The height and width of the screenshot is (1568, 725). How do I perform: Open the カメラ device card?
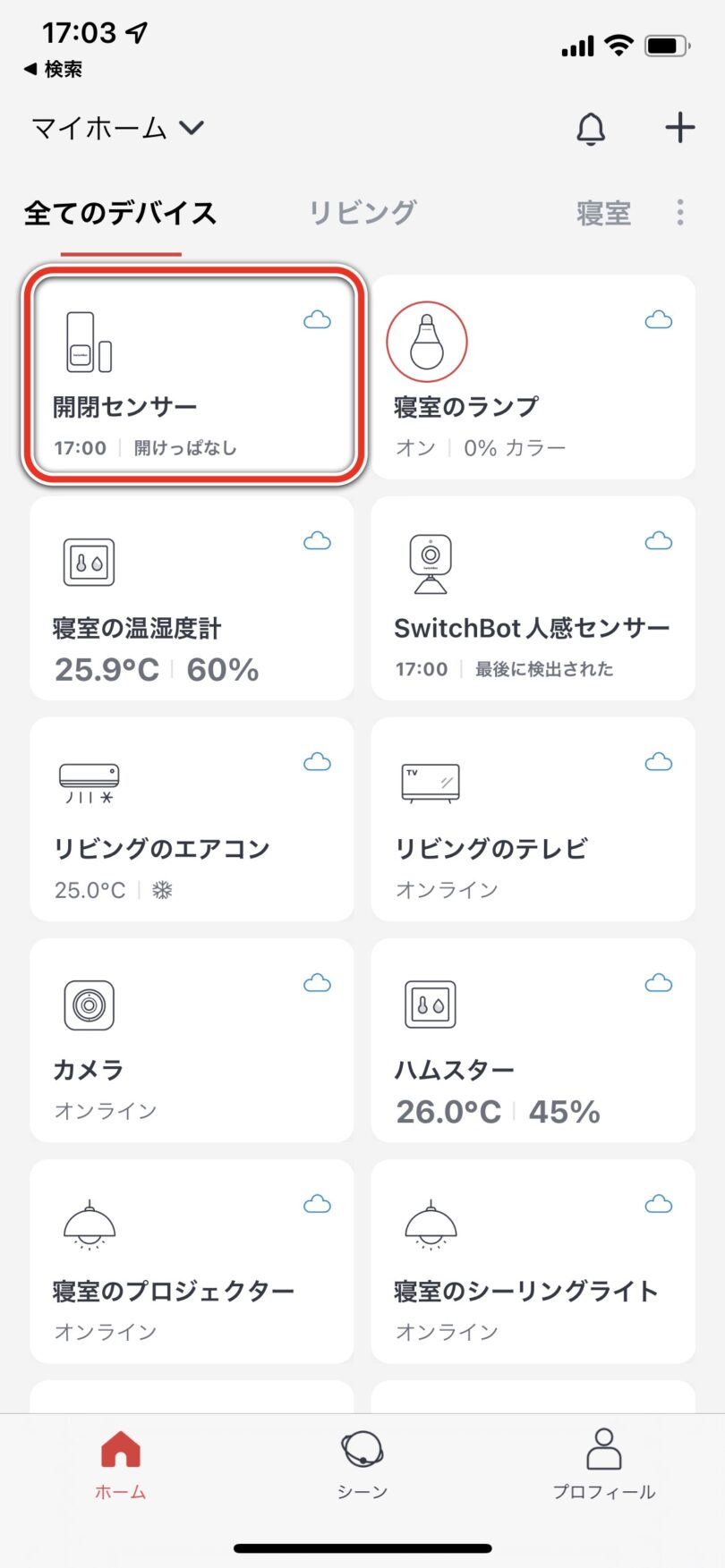(192, 1040)
